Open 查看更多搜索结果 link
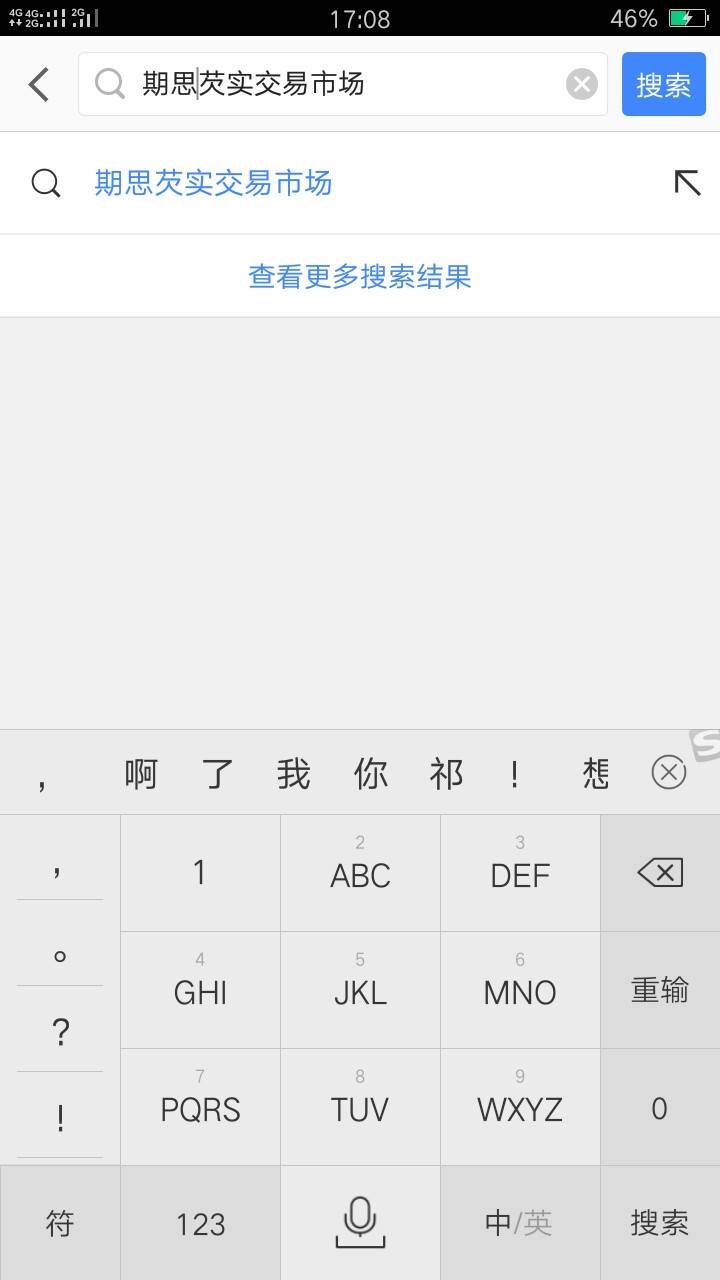 point(360,276)
